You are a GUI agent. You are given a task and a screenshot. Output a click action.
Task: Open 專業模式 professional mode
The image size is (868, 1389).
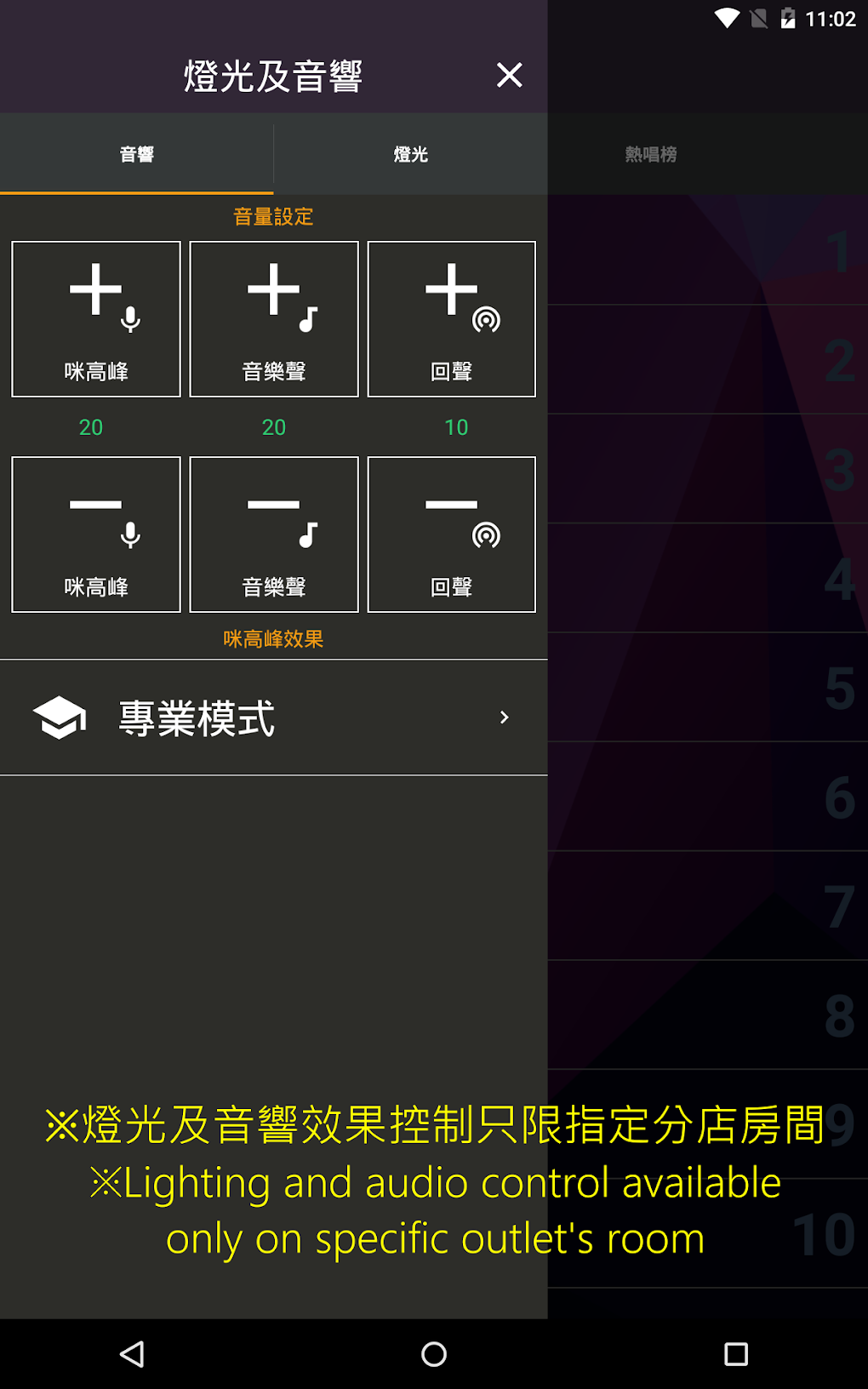(273, 717)
